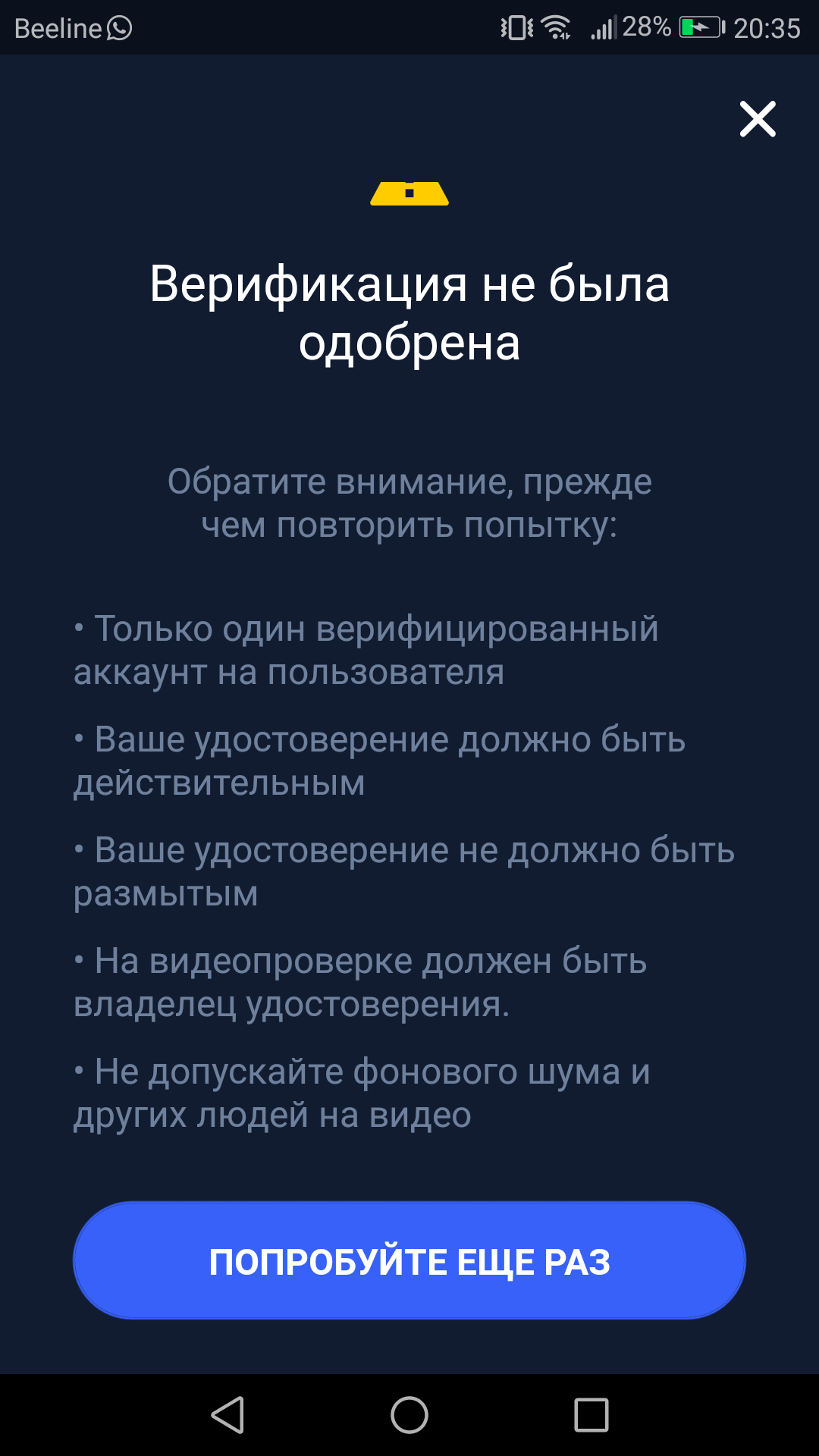Close the verification failed dialog
The width and height of the screenshot is (819, 1456).
[758, 119]
